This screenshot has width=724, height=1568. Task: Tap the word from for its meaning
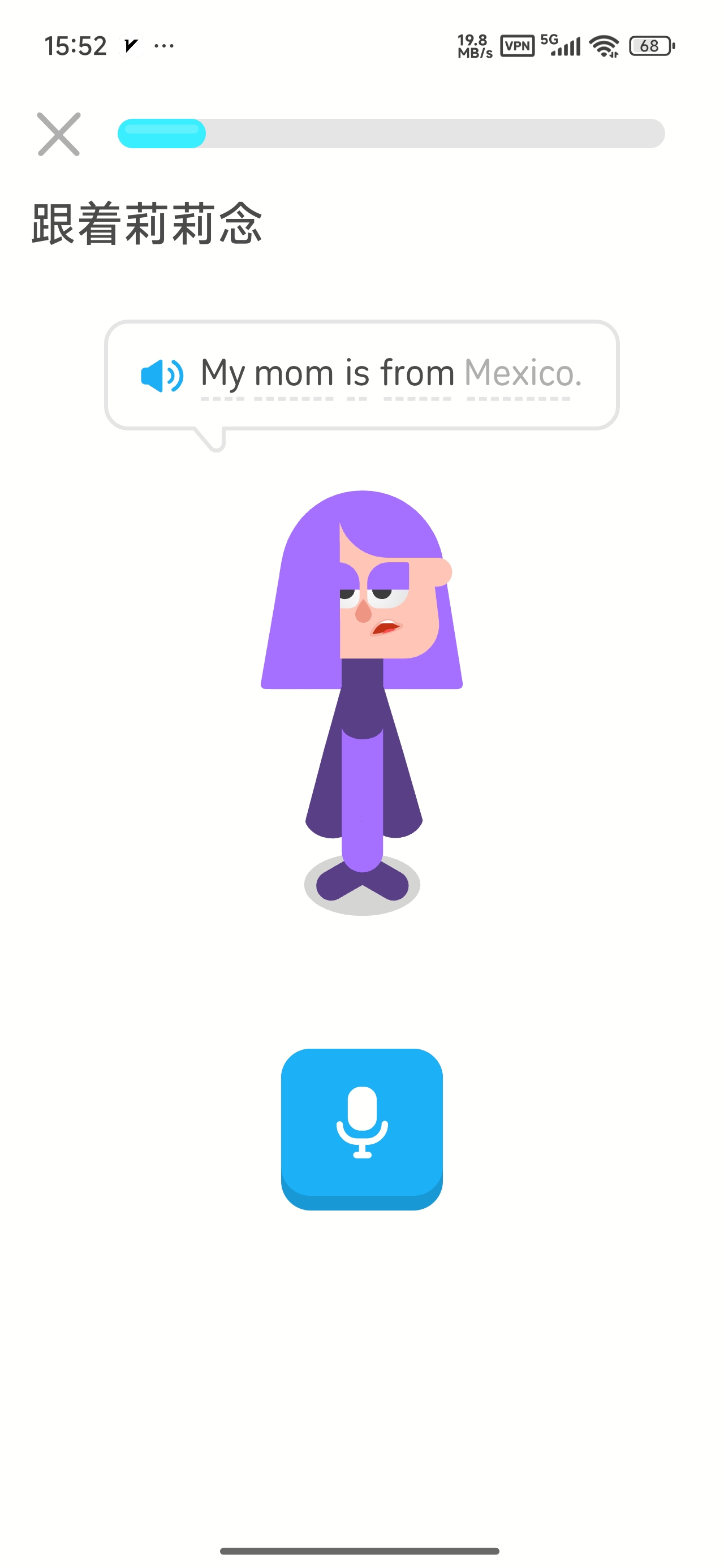click(417, 373)
